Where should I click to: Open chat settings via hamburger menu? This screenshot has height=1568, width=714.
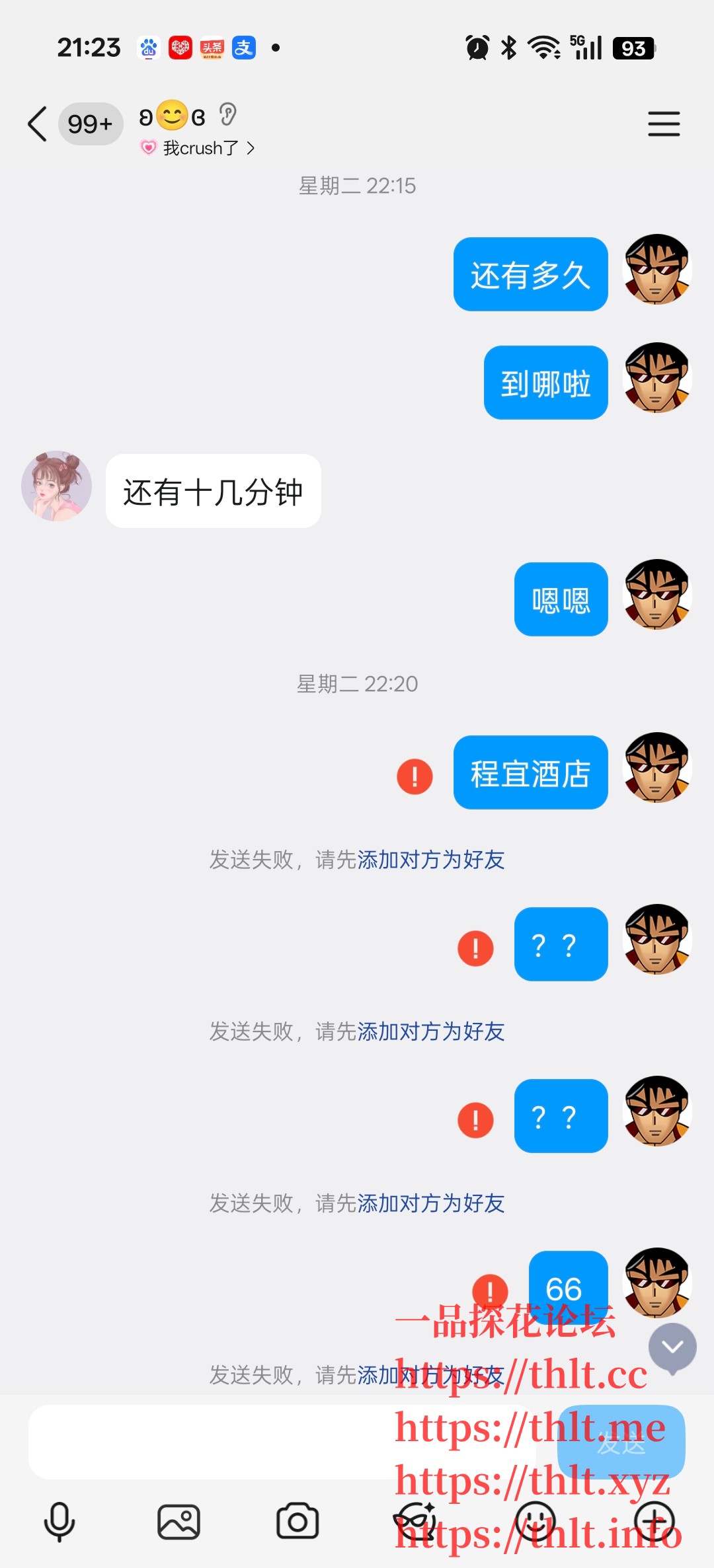(x=664, y=124)
